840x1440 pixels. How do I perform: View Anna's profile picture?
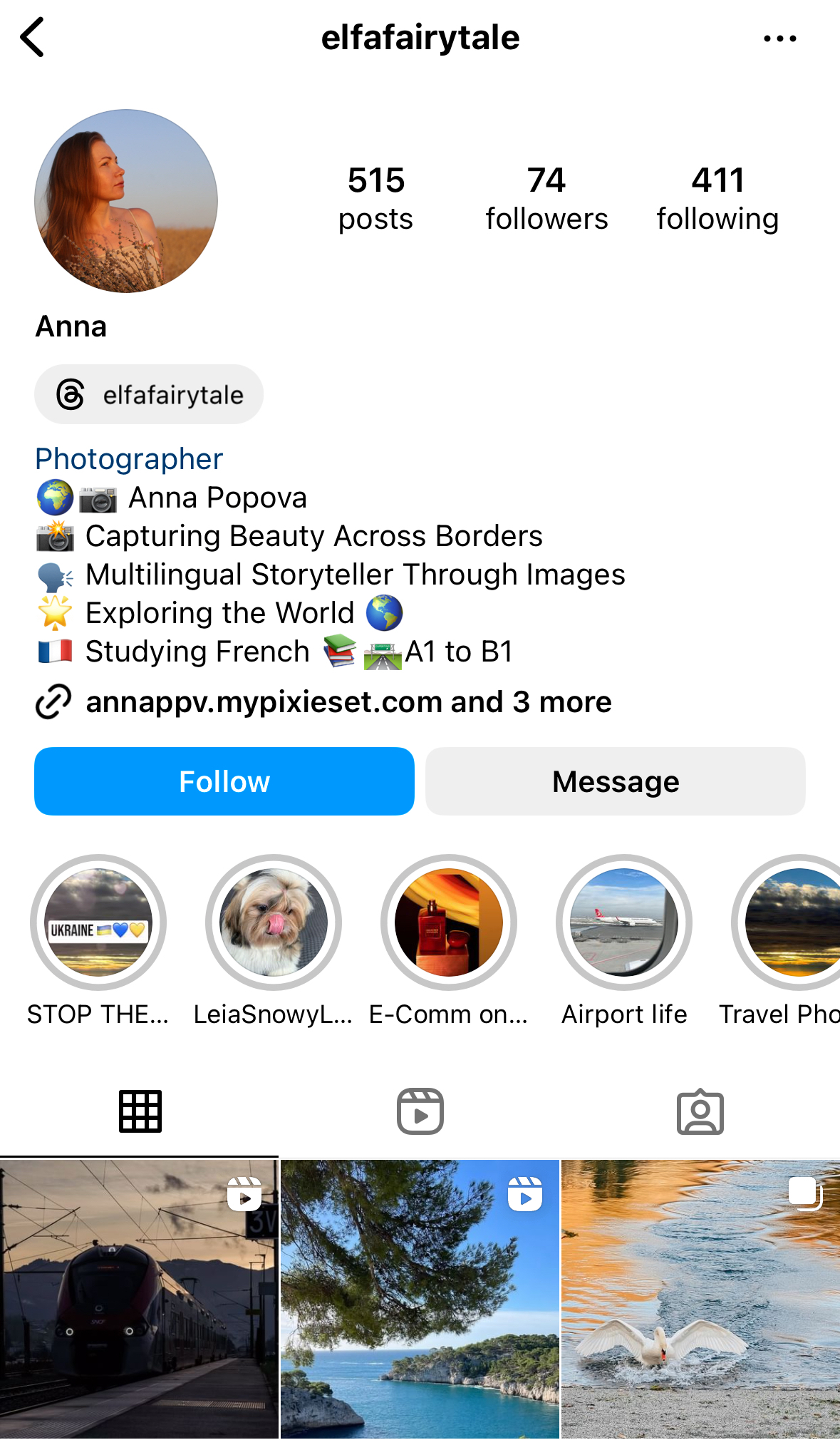pyautogui.click(x=126, y=201)
